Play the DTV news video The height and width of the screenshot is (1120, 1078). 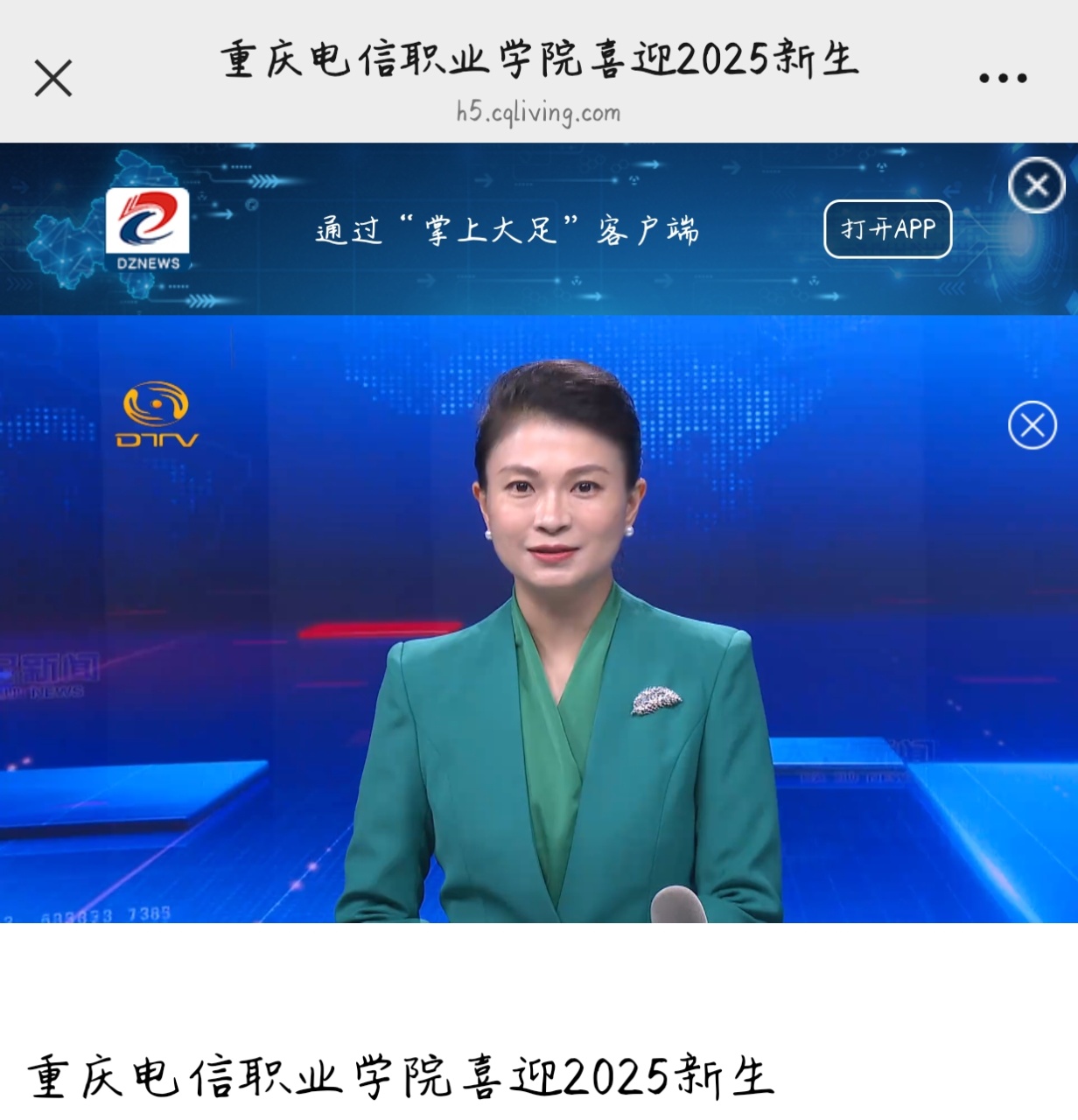tap(539, 618)
